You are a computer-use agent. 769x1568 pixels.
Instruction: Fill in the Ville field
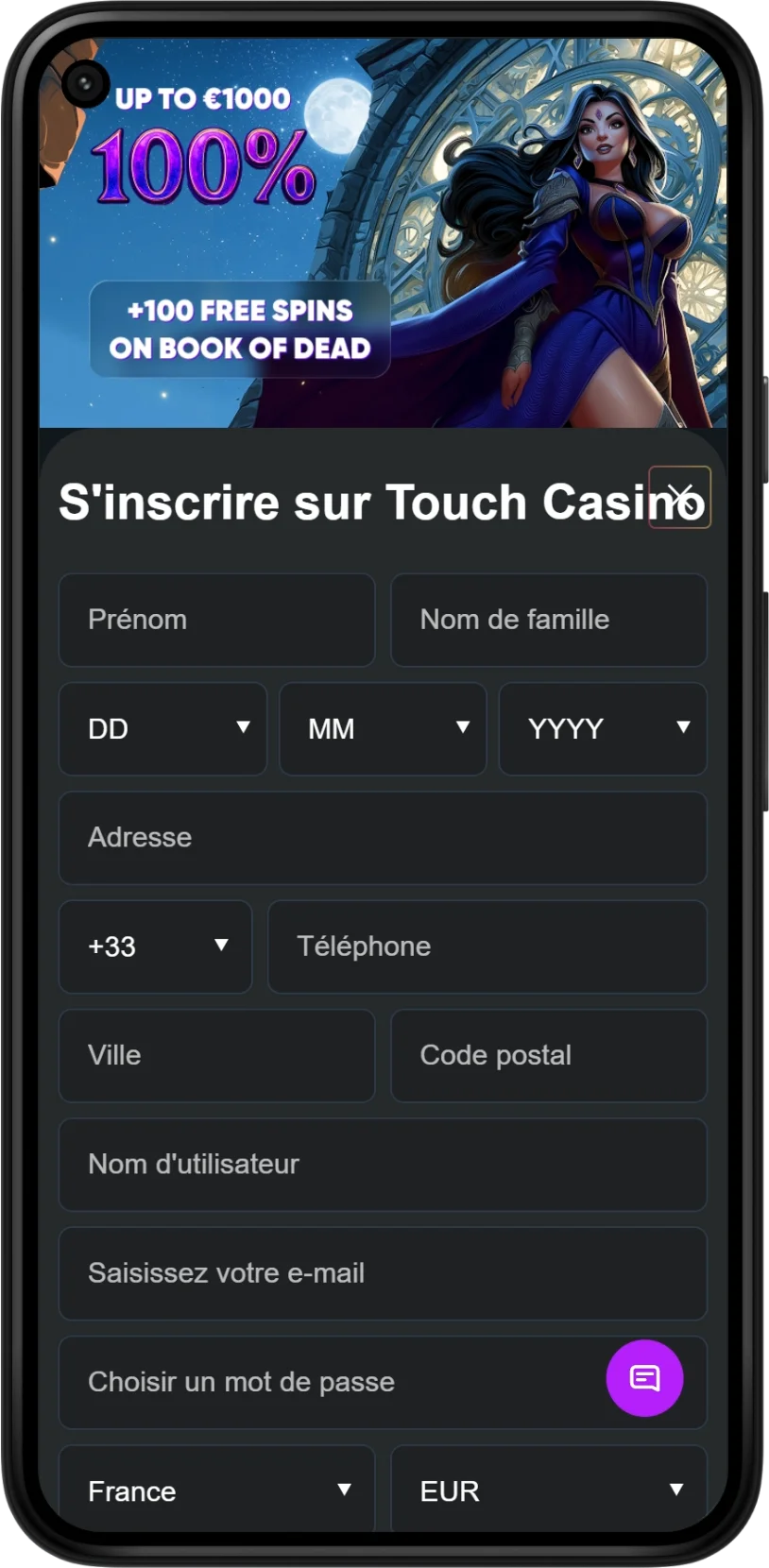(216, 1055)
